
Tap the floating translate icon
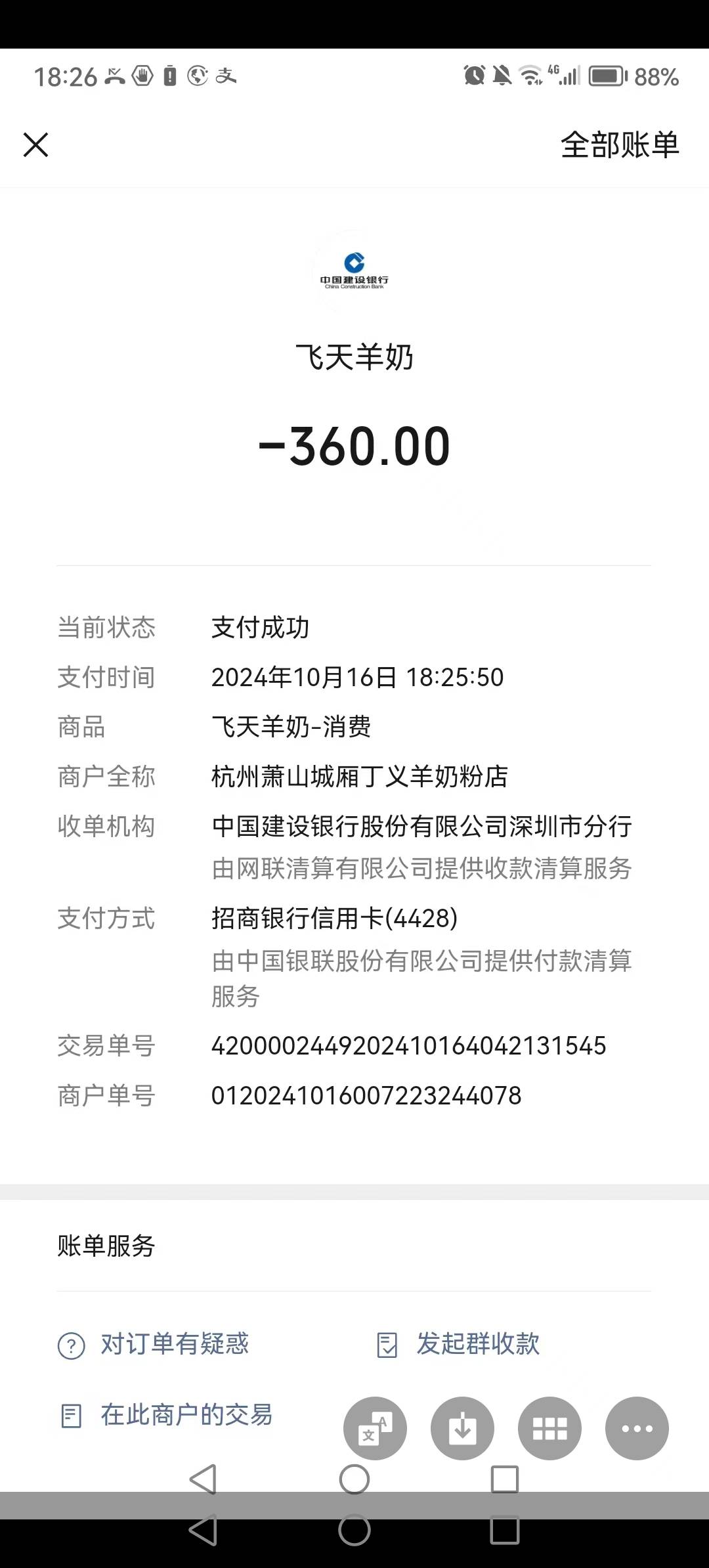pos(375,1428)
